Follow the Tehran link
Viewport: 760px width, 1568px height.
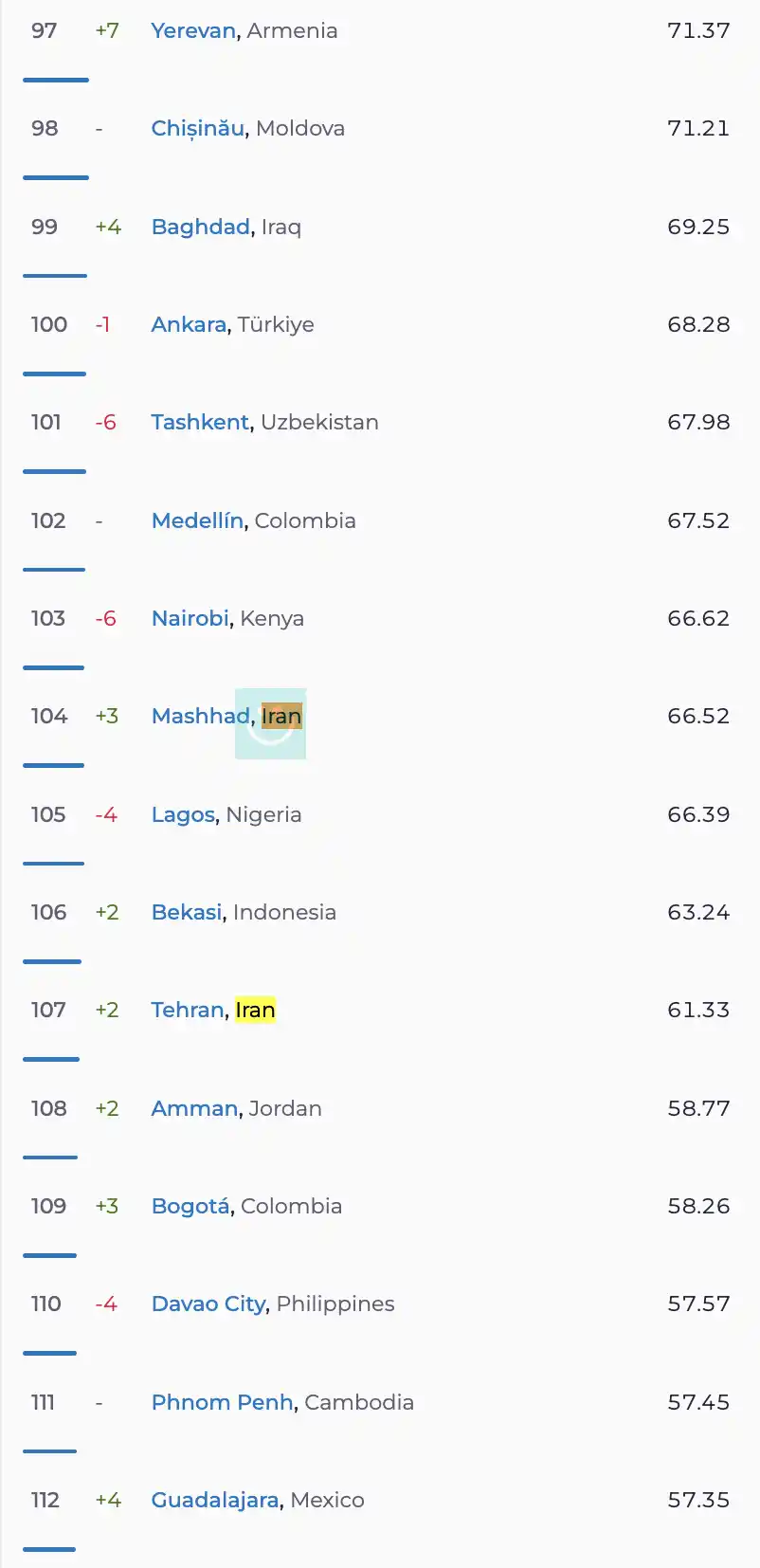(x=188, y=1010)
